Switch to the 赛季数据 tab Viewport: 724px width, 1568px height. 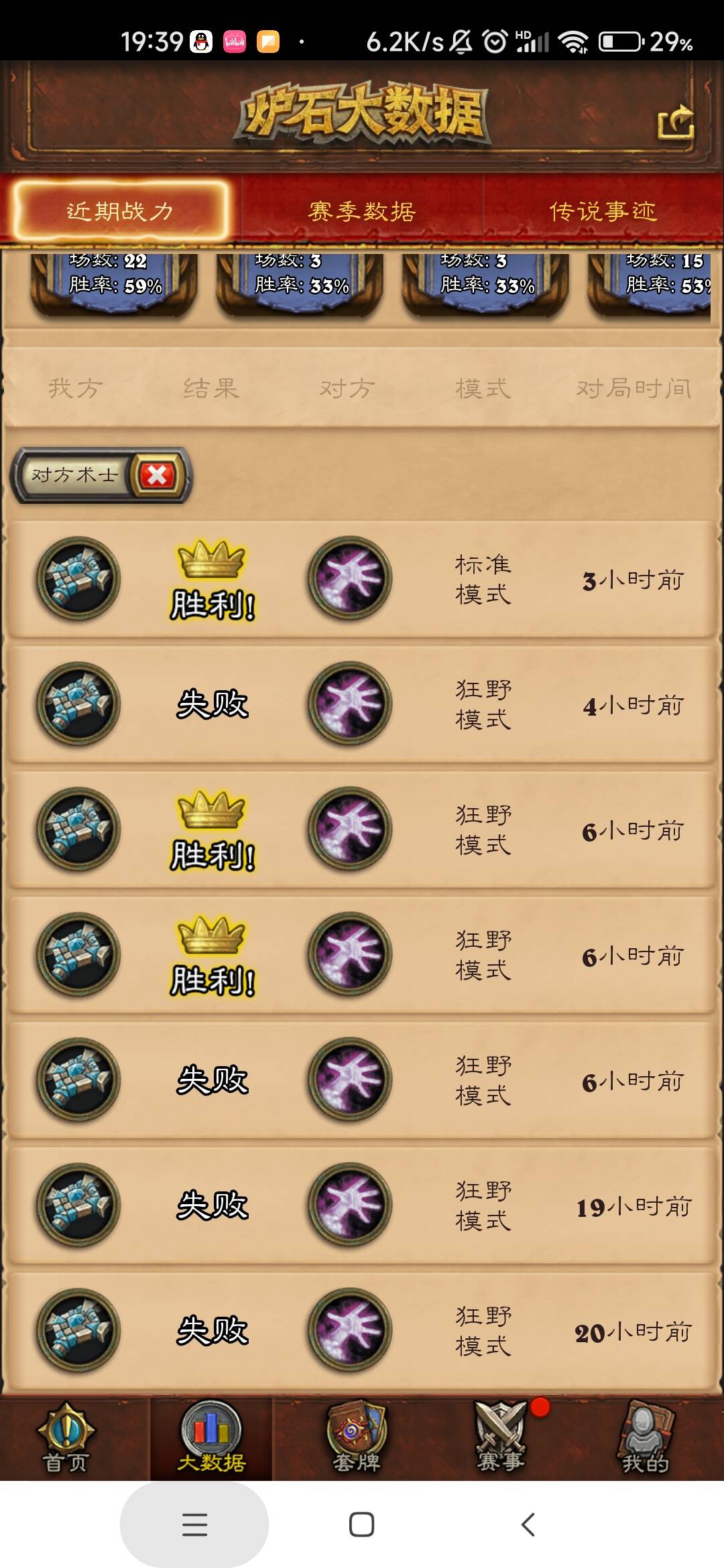[x=362, y=212]
